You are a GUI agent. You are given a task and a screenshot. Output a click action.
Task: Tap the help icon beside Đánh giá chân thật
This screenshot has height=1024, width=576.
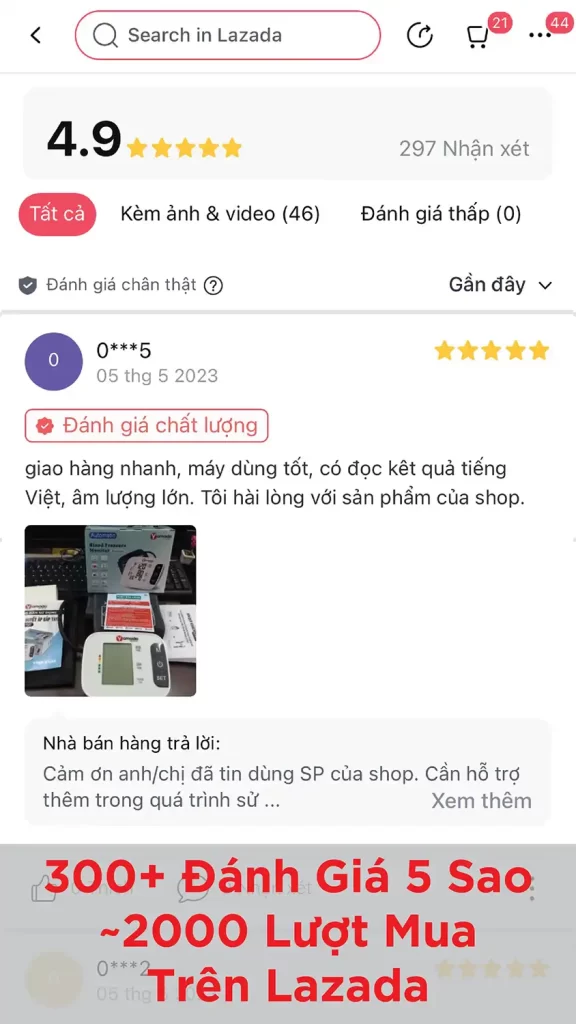point(214,285)
